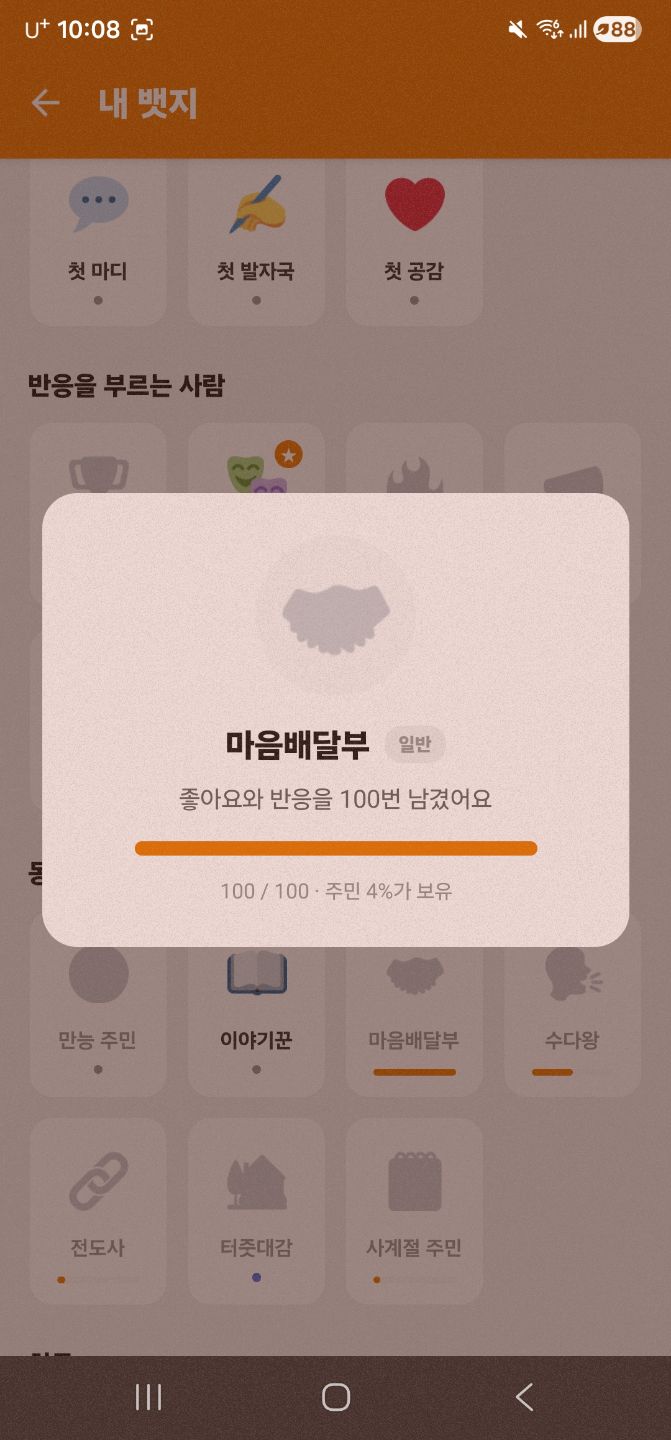This screenshot has width=671, height=1440.
Task: Open the 전도사 chain-link badge
Action: [98, 1211]
